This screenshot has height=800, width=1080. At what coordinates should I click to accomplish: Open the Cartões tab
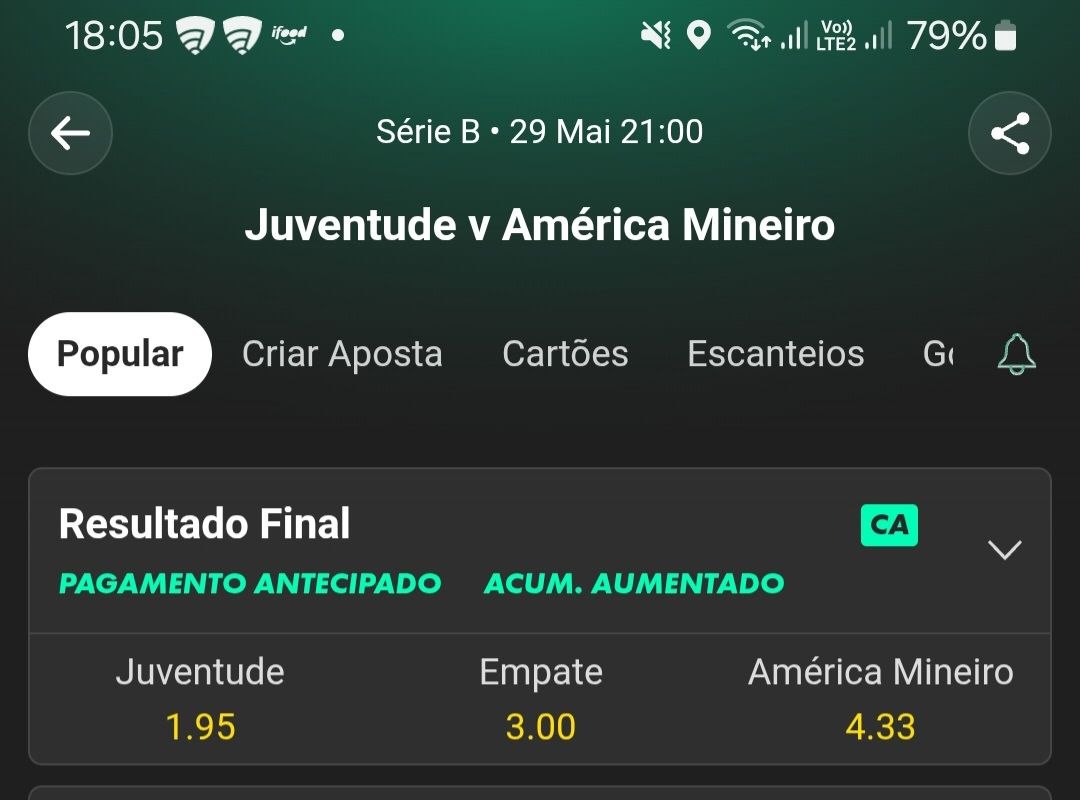(x=565, y=354)
